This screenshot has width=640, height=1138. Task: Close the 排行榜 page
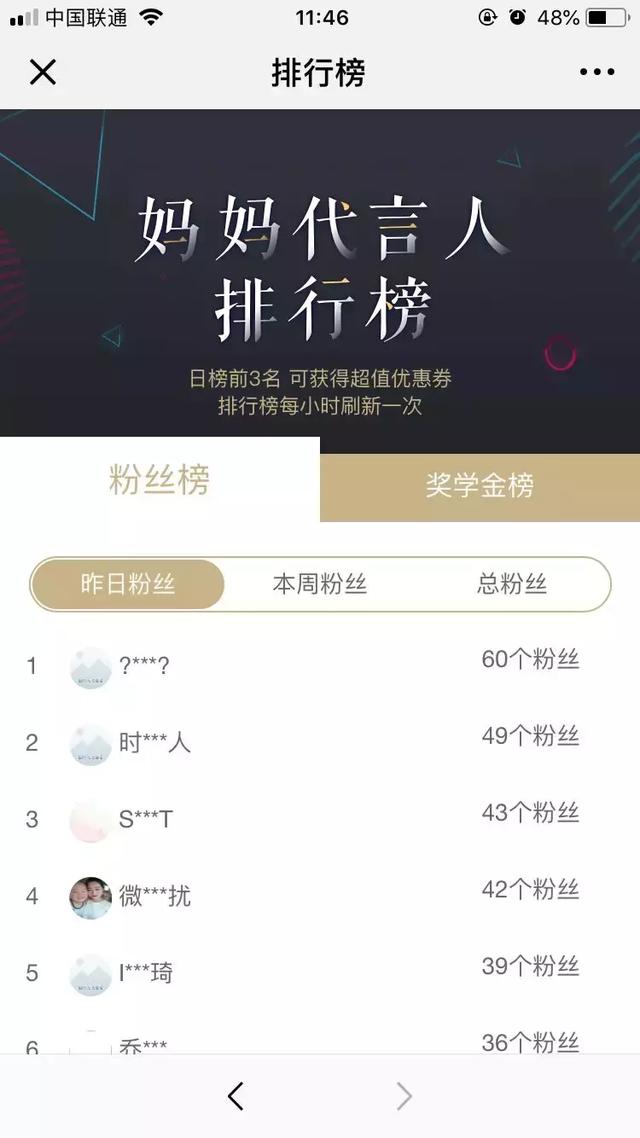(x=43, y=72)
